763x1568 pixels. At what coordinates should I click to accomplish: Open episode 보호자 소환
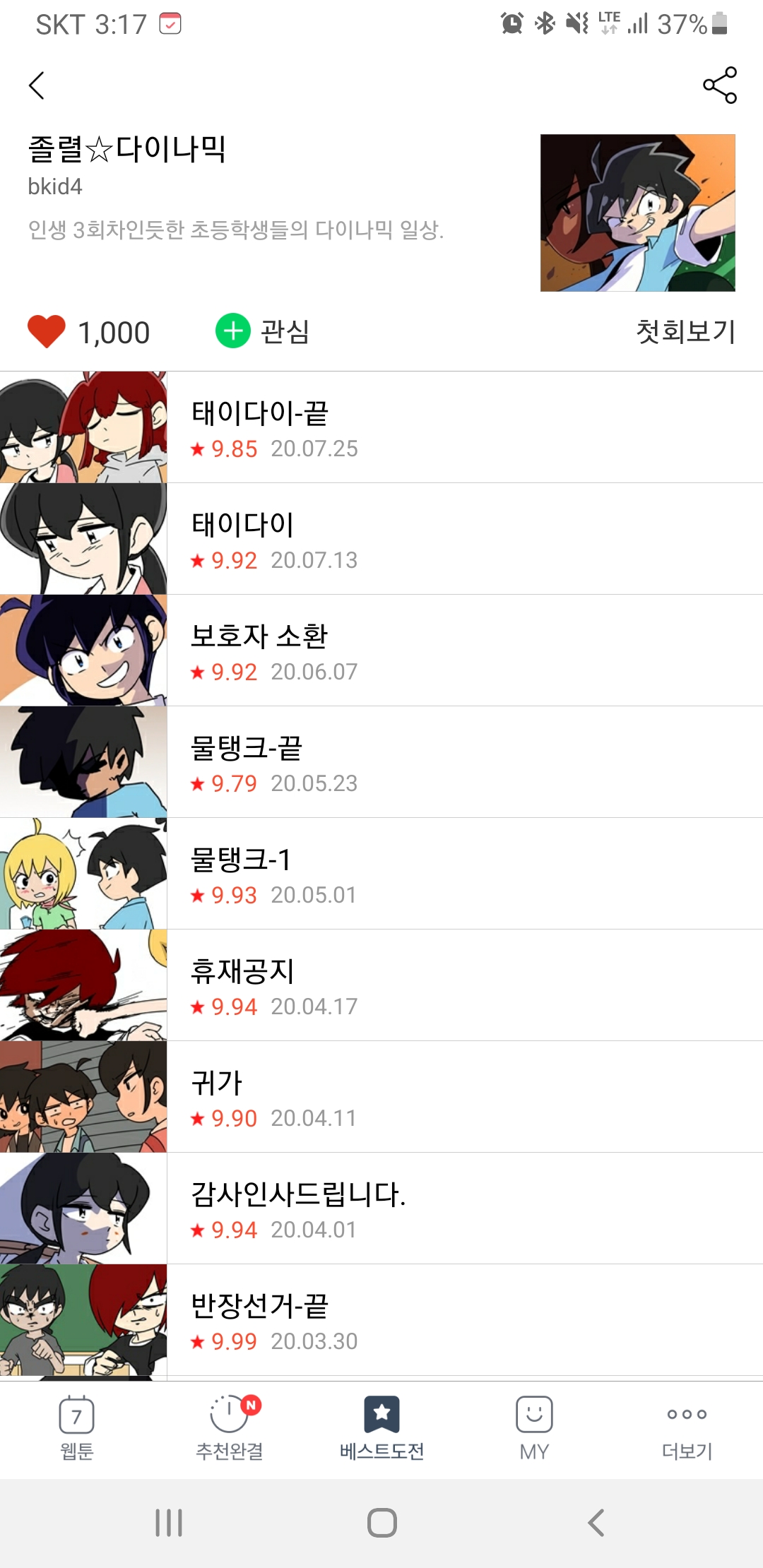381,651
